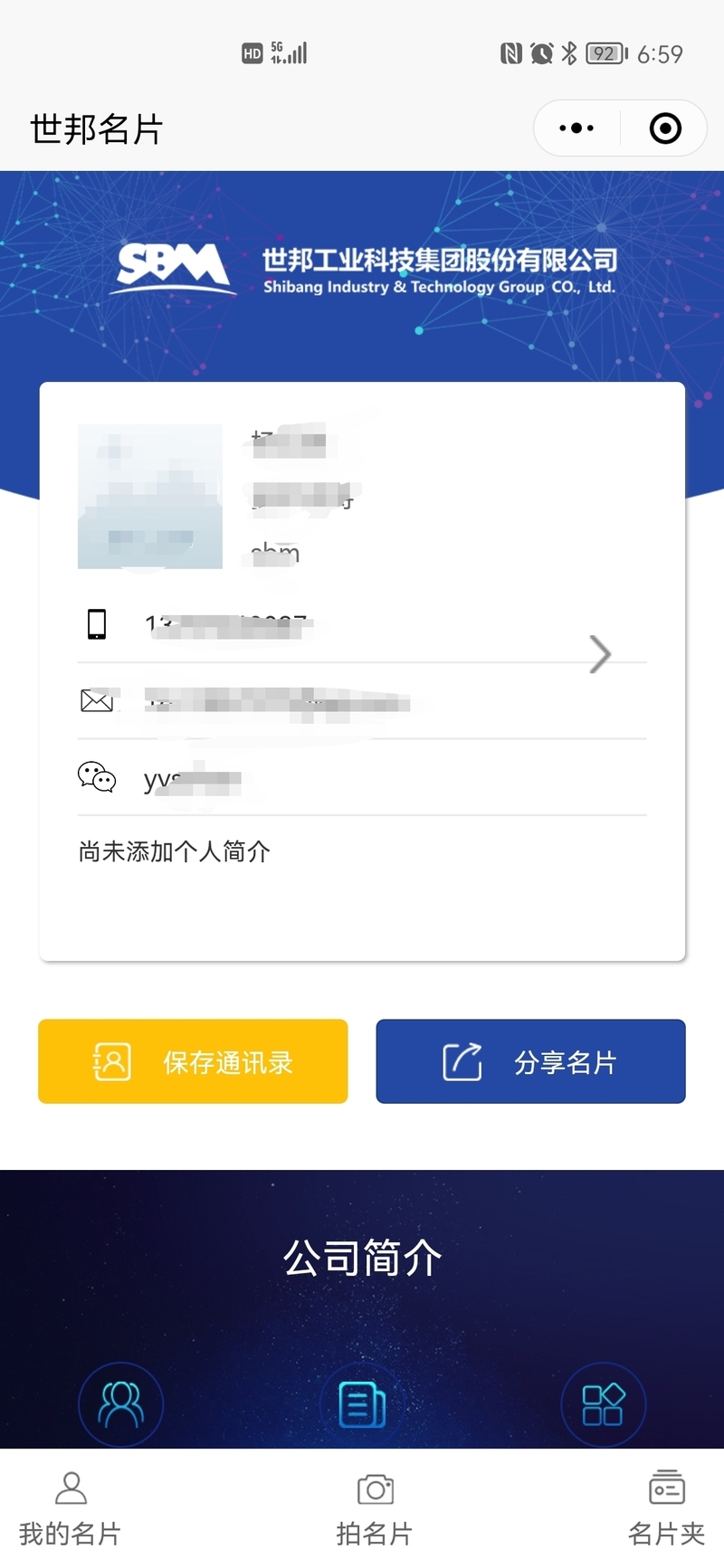Open the email address row

click(x=362, y=701)
